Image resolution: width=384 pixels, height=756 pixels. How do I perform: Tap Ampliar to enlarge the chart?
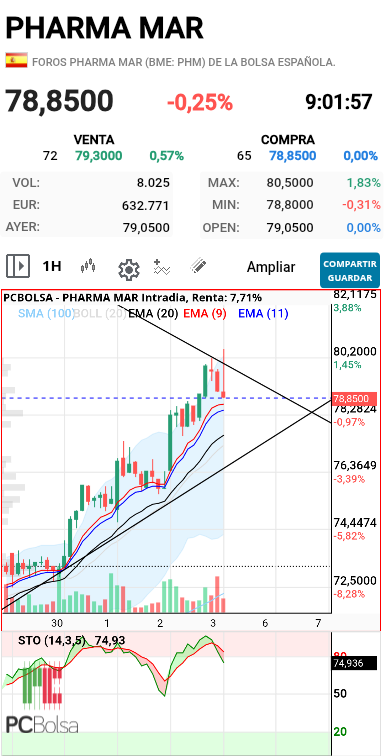click(x=271, y=267)
